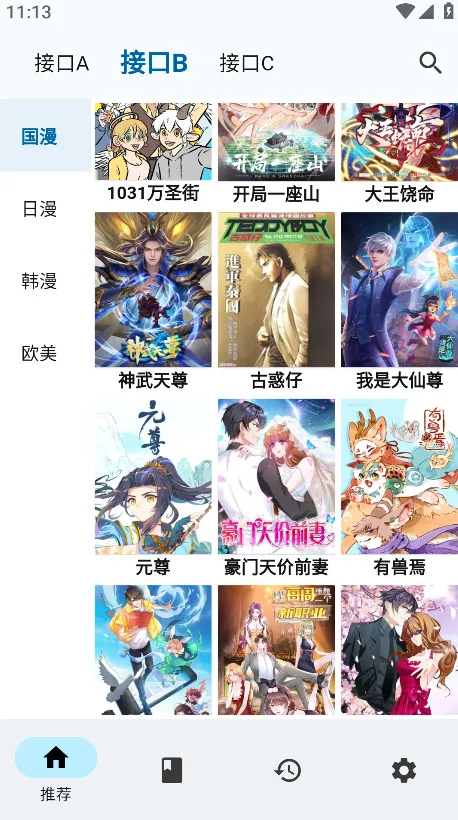Select the 欧美 category
The height and width of the screenshot is (820, 458).
[39, 354]
